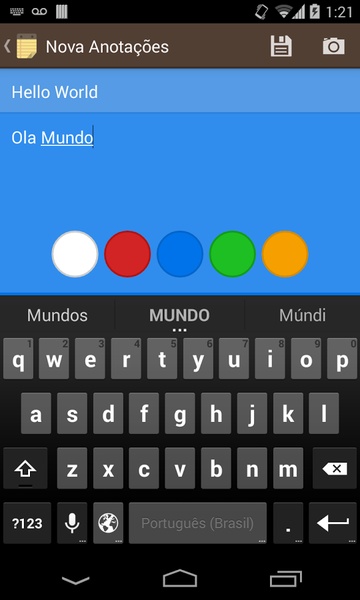Choose the blue color swatch
The image size is (360, 600).
180,254
